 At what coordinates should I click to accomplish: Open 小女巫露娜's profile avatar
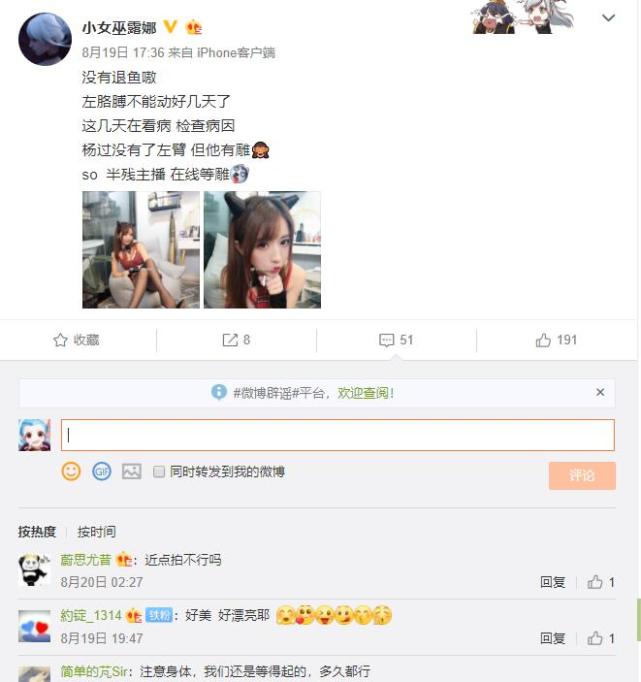click(x=45, y=40)
